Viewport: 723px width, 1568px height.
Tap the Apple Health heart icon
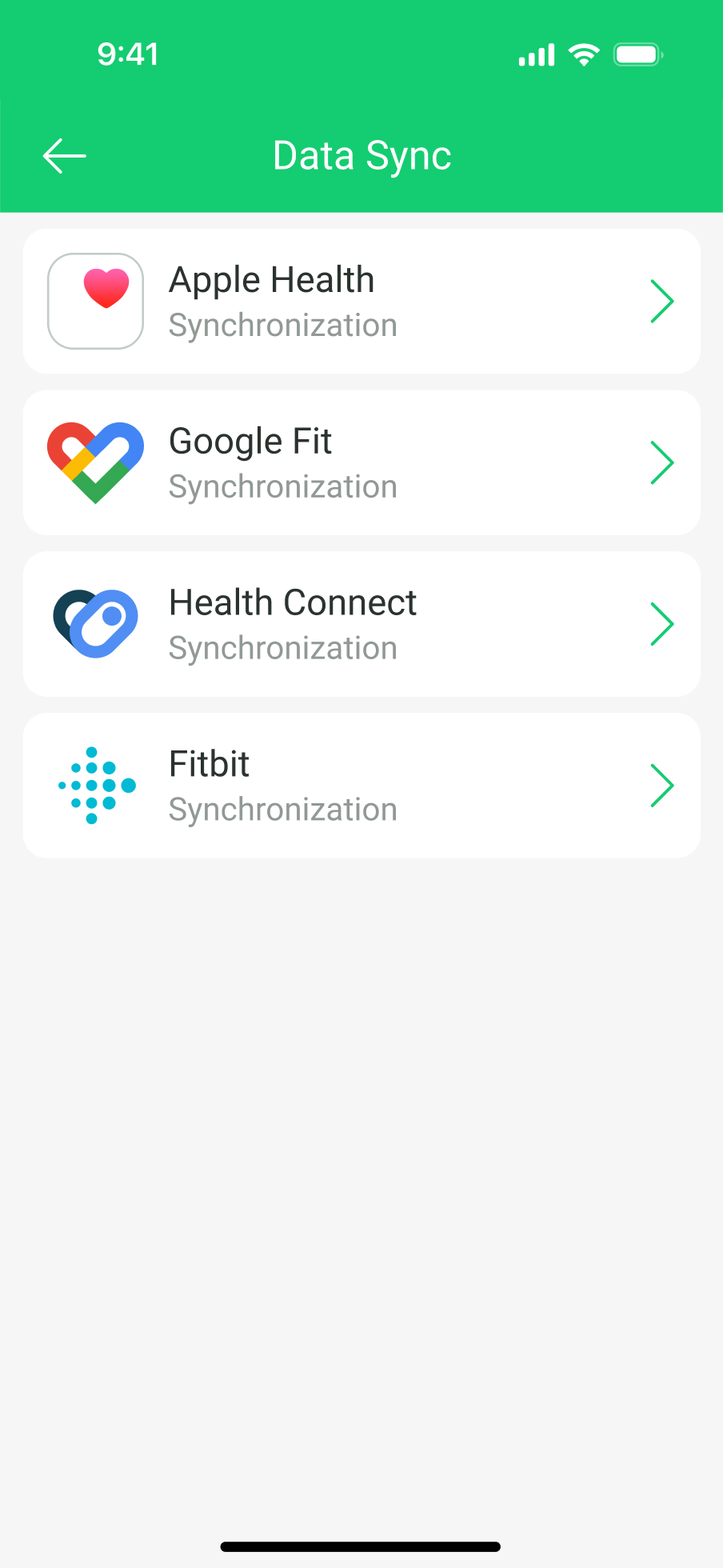(x=95, y=301)
